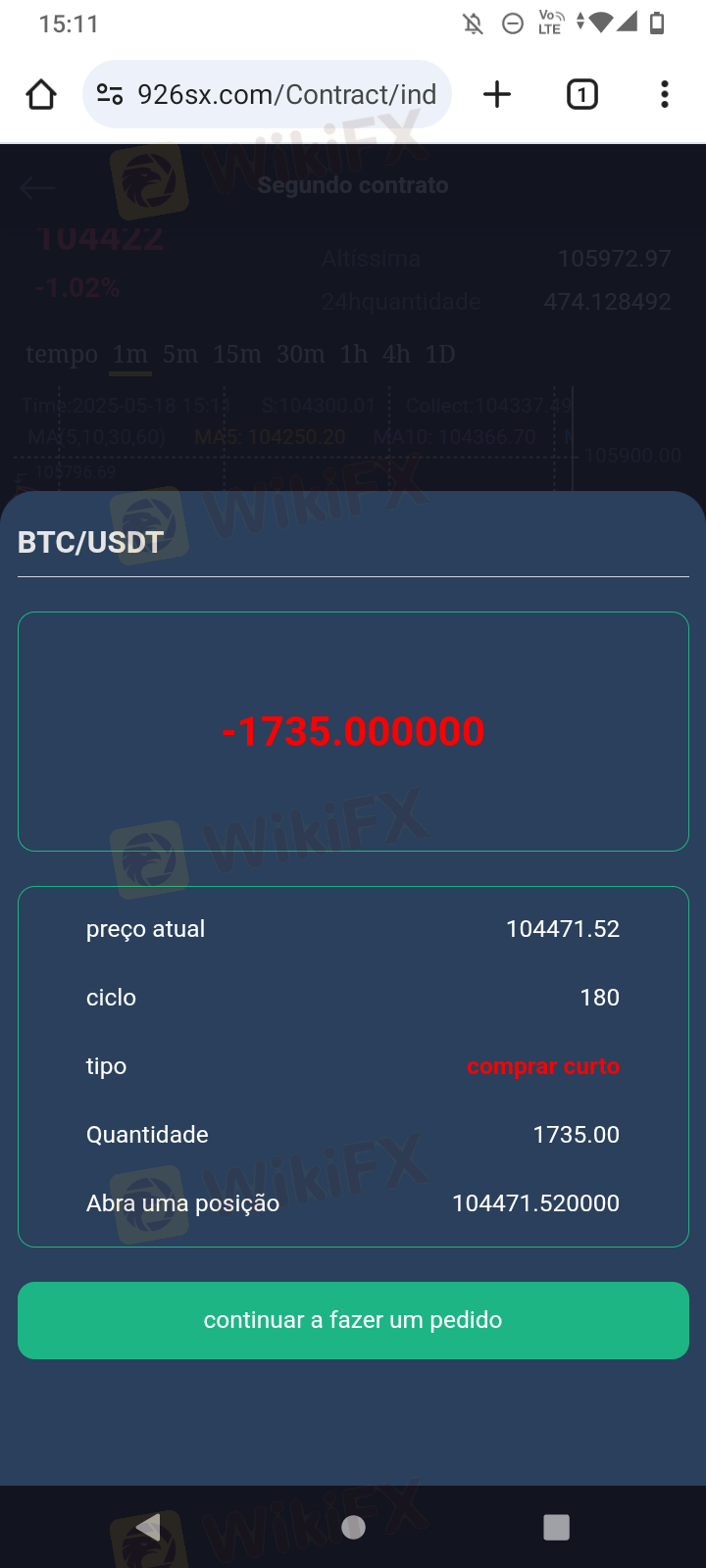The image size is (706, 1568).
Task: Open the tab switcher
Action: [x=582, y=95]
